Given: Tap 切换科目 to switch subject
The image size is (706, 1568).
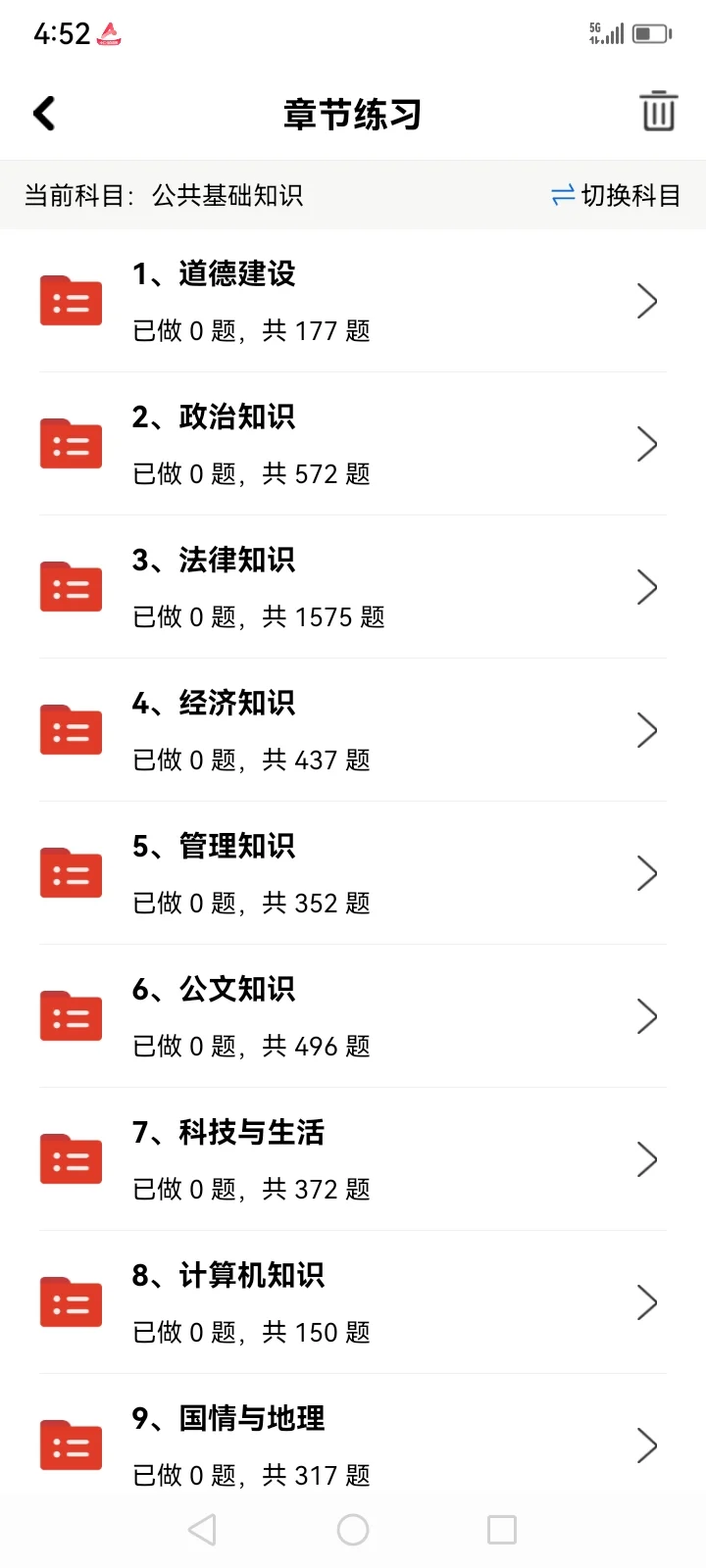Looking at the screenshot, I should pyautogui.click(x=616, y=195).
